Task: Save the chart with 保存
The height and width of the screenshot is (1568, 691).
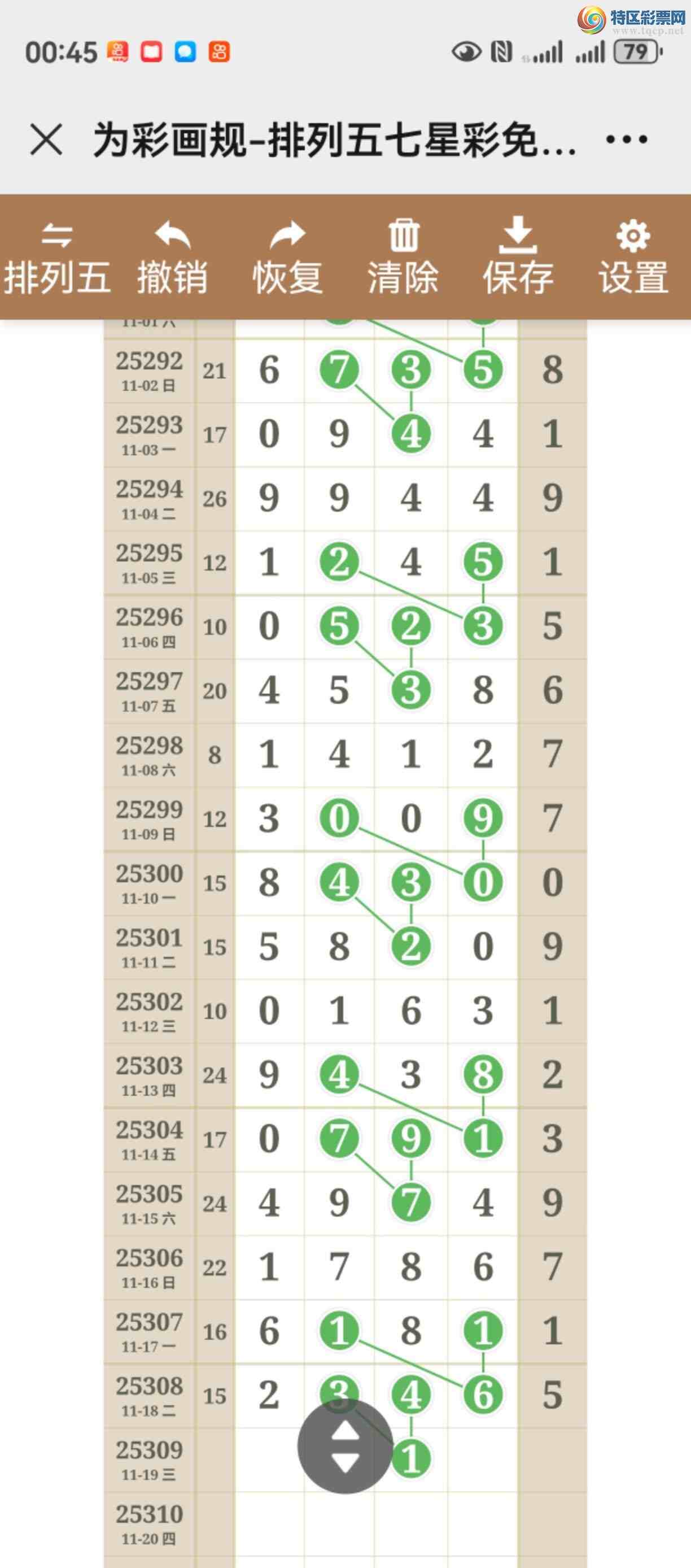Action: 518,258
